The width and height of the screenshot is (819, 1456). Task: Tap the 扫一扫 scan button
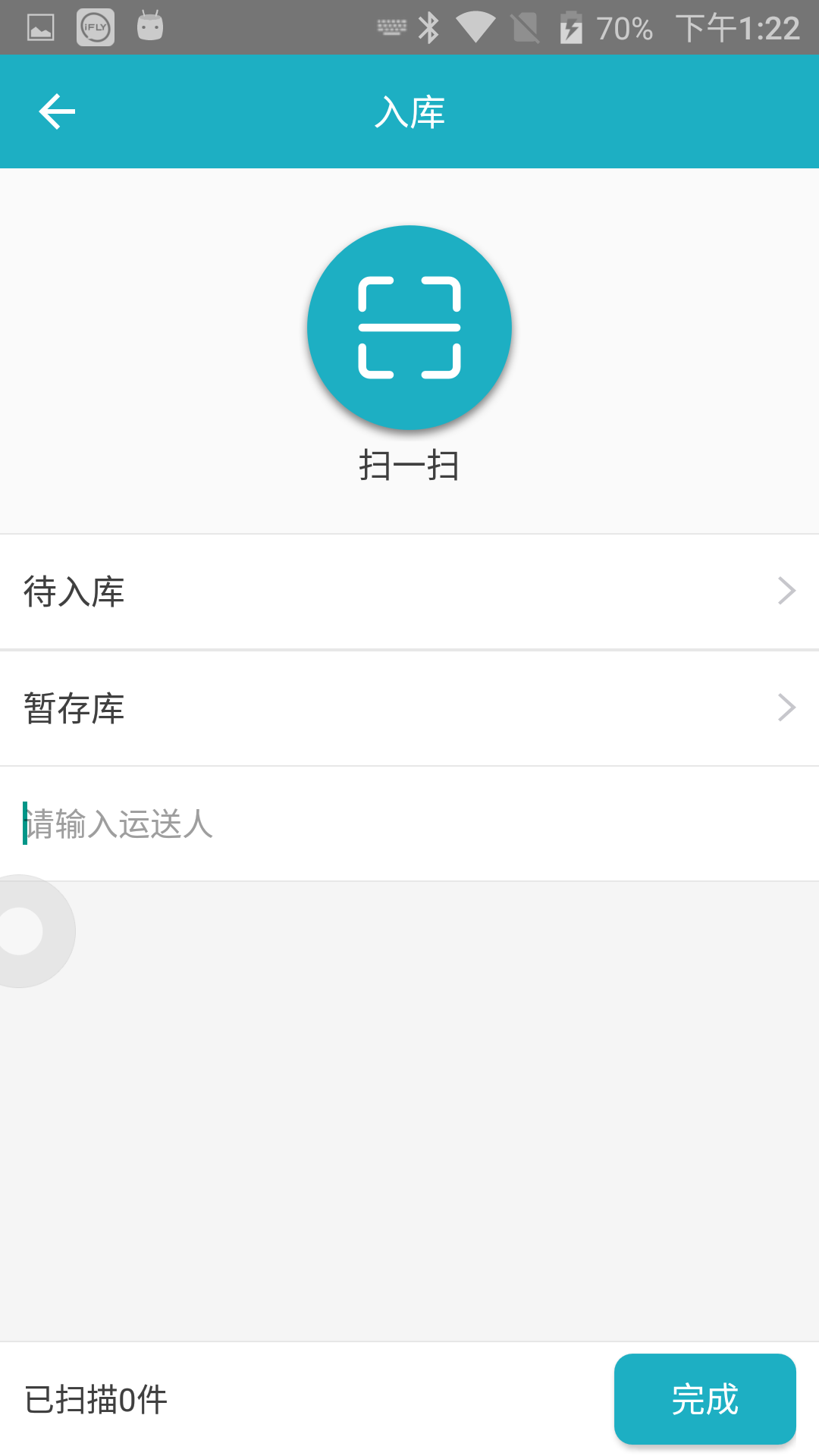click(409, 328)
